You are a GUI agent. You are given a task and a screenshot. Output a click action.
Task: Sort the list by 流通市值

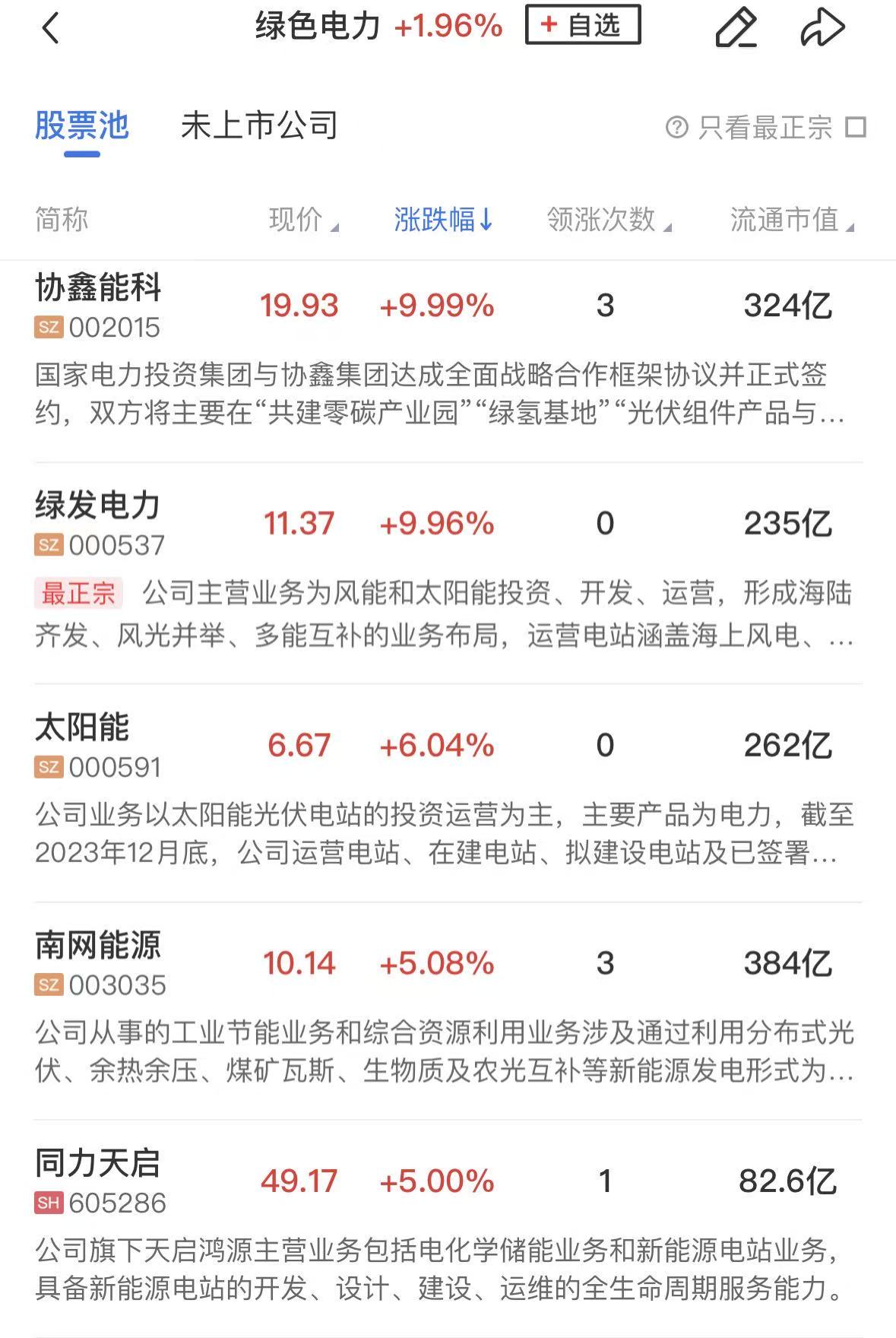click(x=791, y=220)
